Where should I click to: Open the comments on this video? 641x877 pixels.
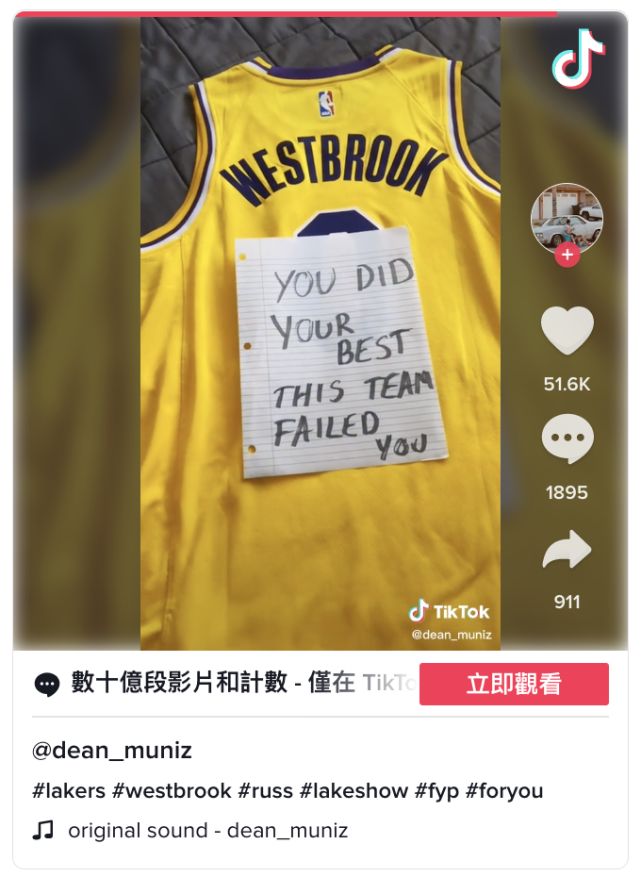[x=567, y=441]
